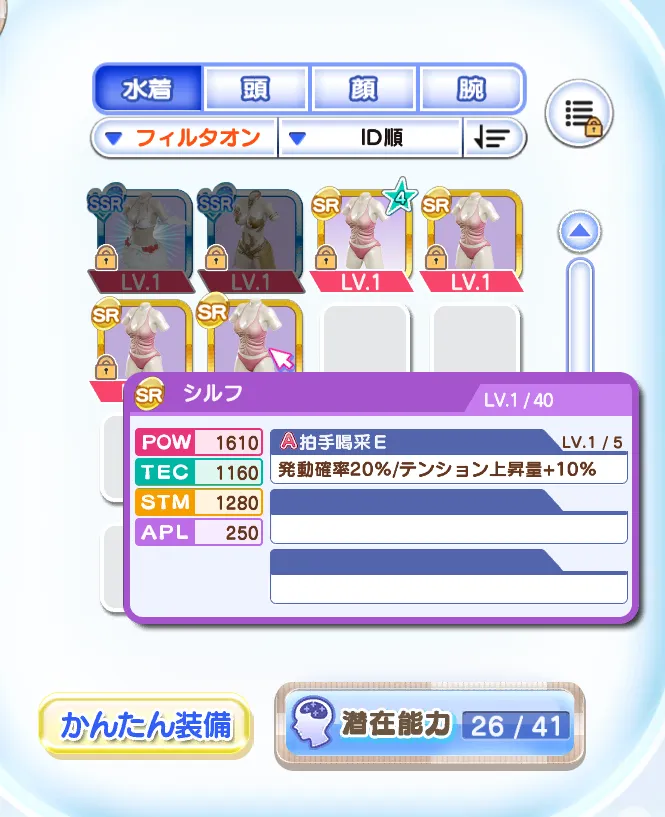Tap the scroll up arrow button
The image size is (665, 817).
coord(582,235)
